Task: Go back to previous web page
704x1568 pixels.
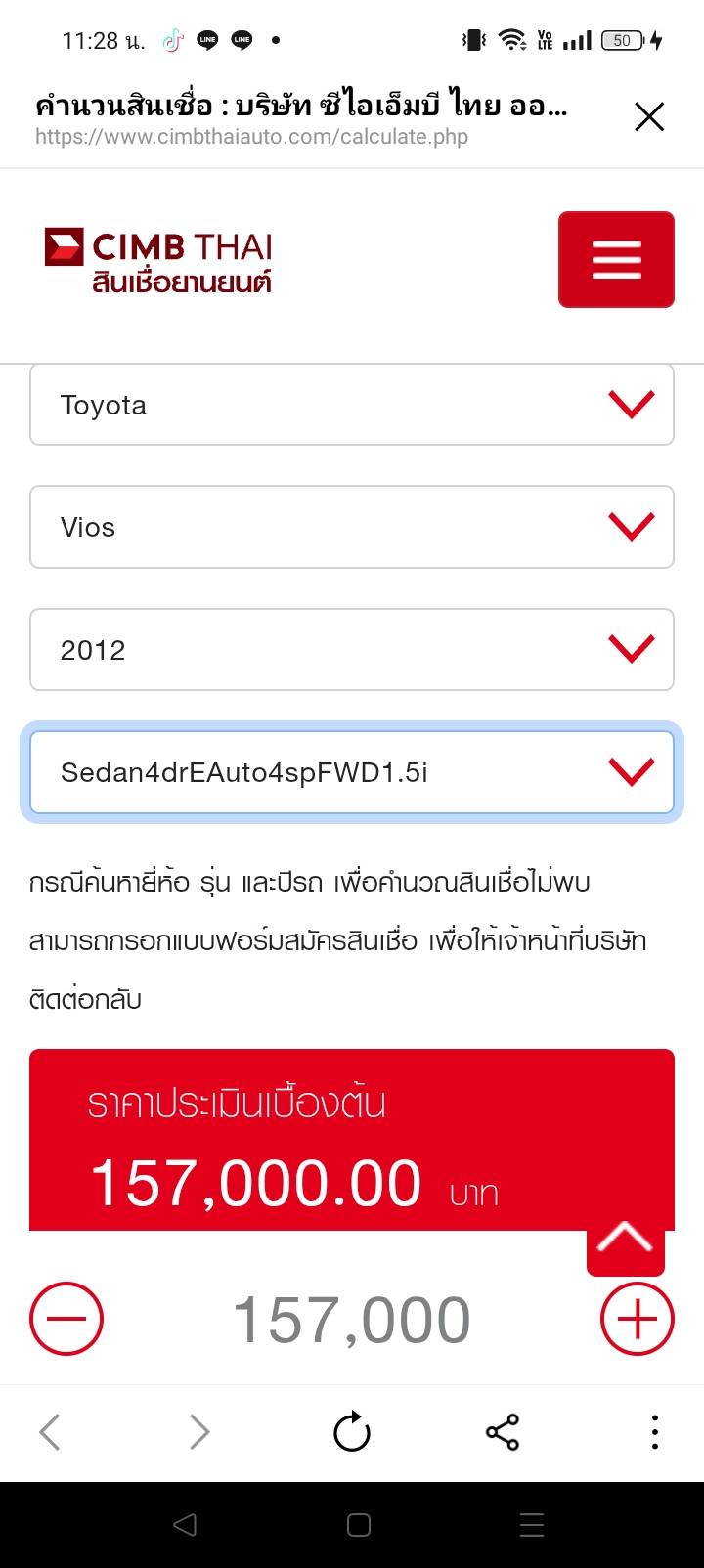Action: coord(50,1433)
